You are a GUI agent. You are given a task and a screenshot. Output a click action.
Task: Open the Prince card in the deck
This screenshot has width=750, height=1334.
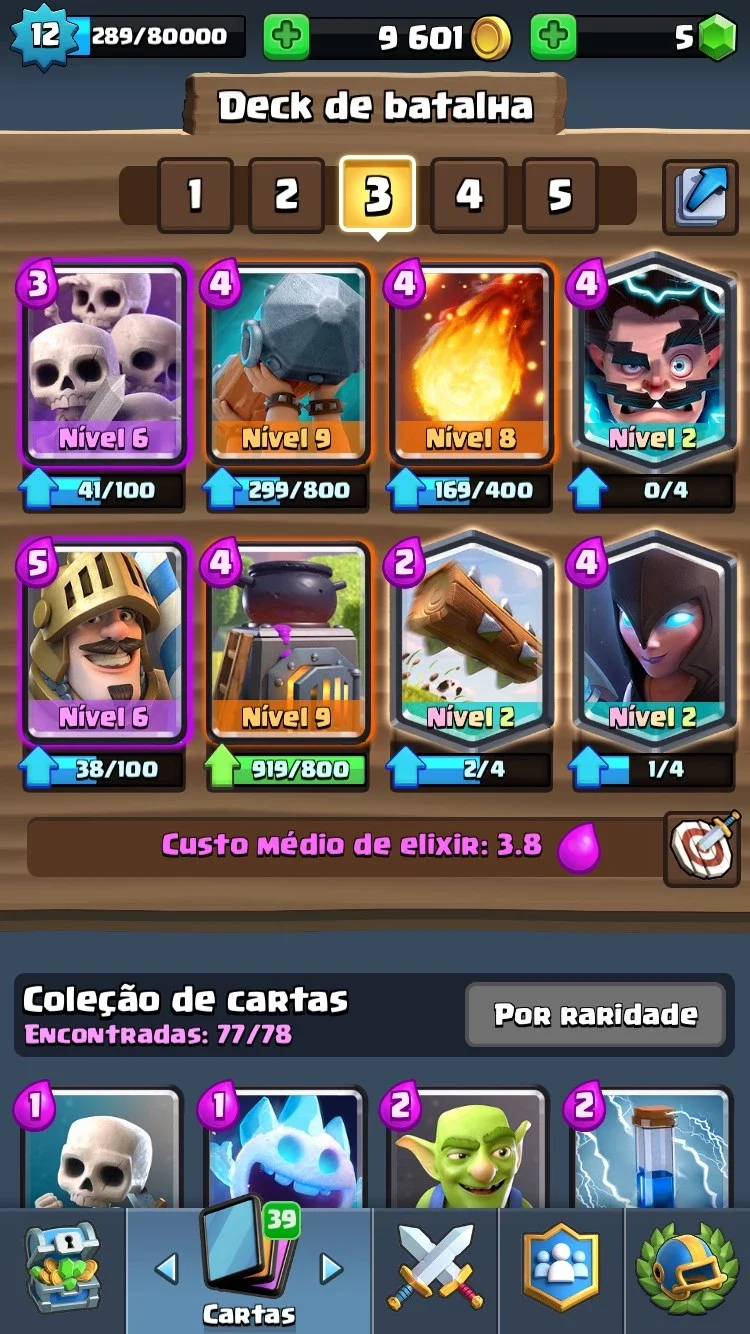tap(104, 643)
